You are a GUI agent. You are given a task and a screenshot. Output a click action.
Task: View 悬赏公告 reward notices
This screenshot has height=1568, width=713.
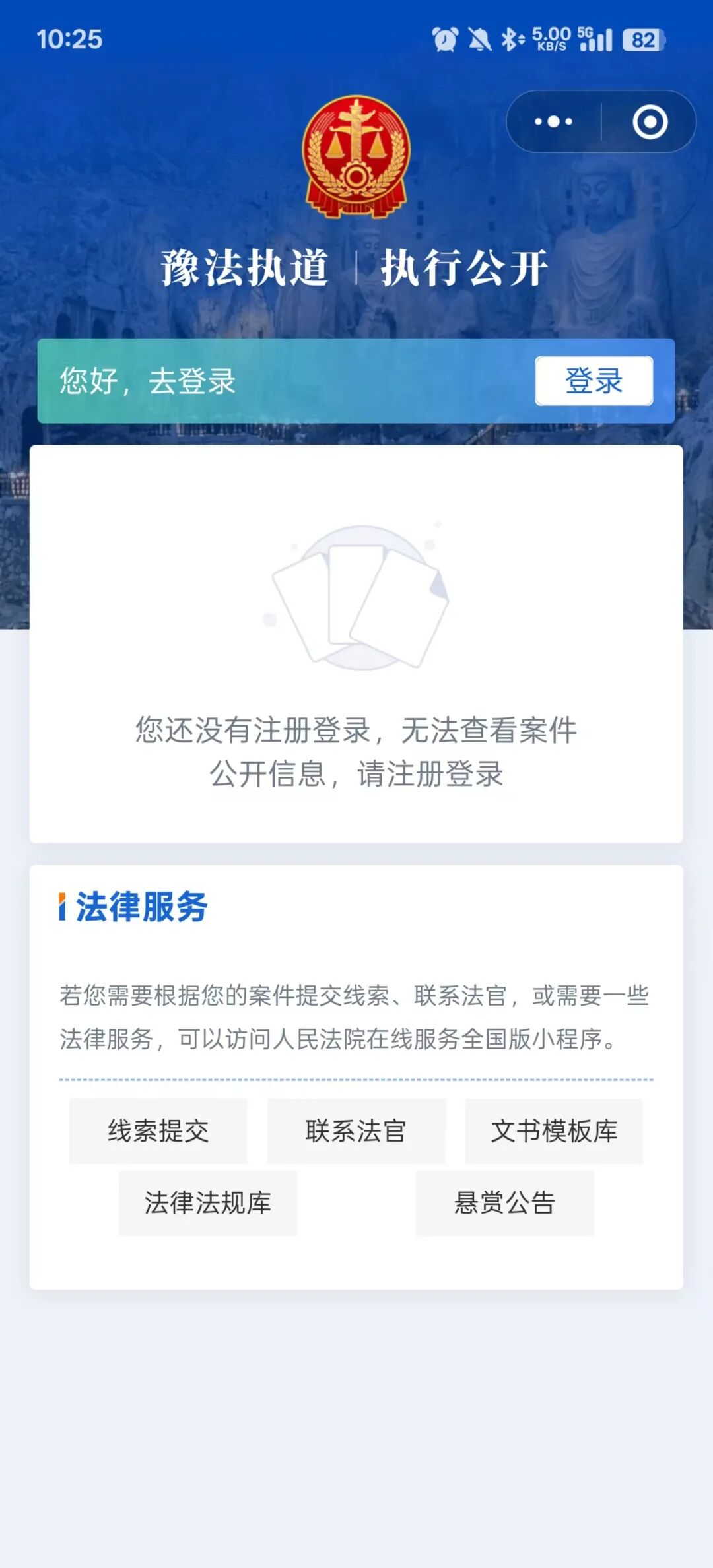[504, 1202]
